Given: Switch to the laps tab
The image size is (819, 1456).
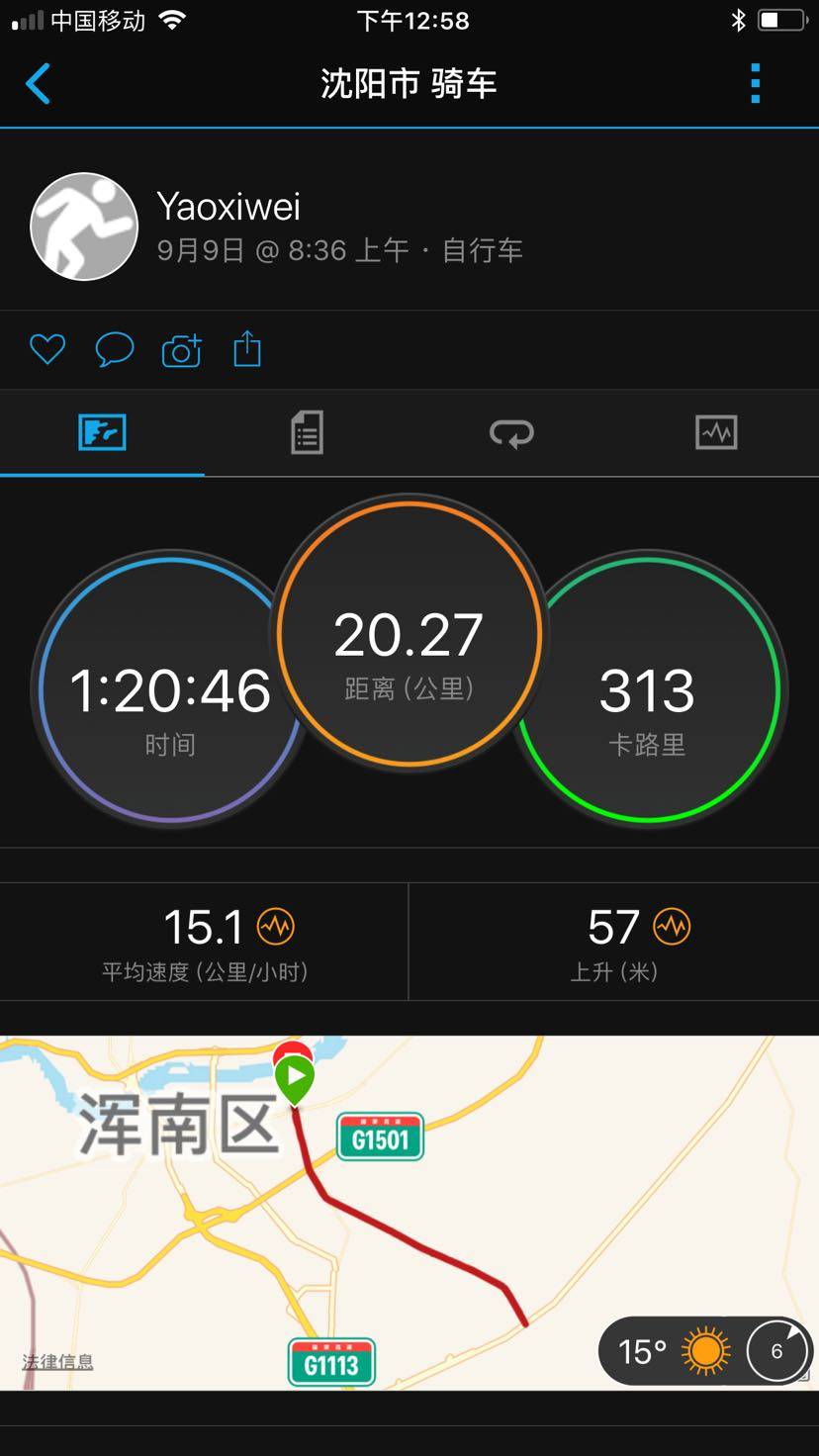Looking at the screenshot, I should (511, 433).
